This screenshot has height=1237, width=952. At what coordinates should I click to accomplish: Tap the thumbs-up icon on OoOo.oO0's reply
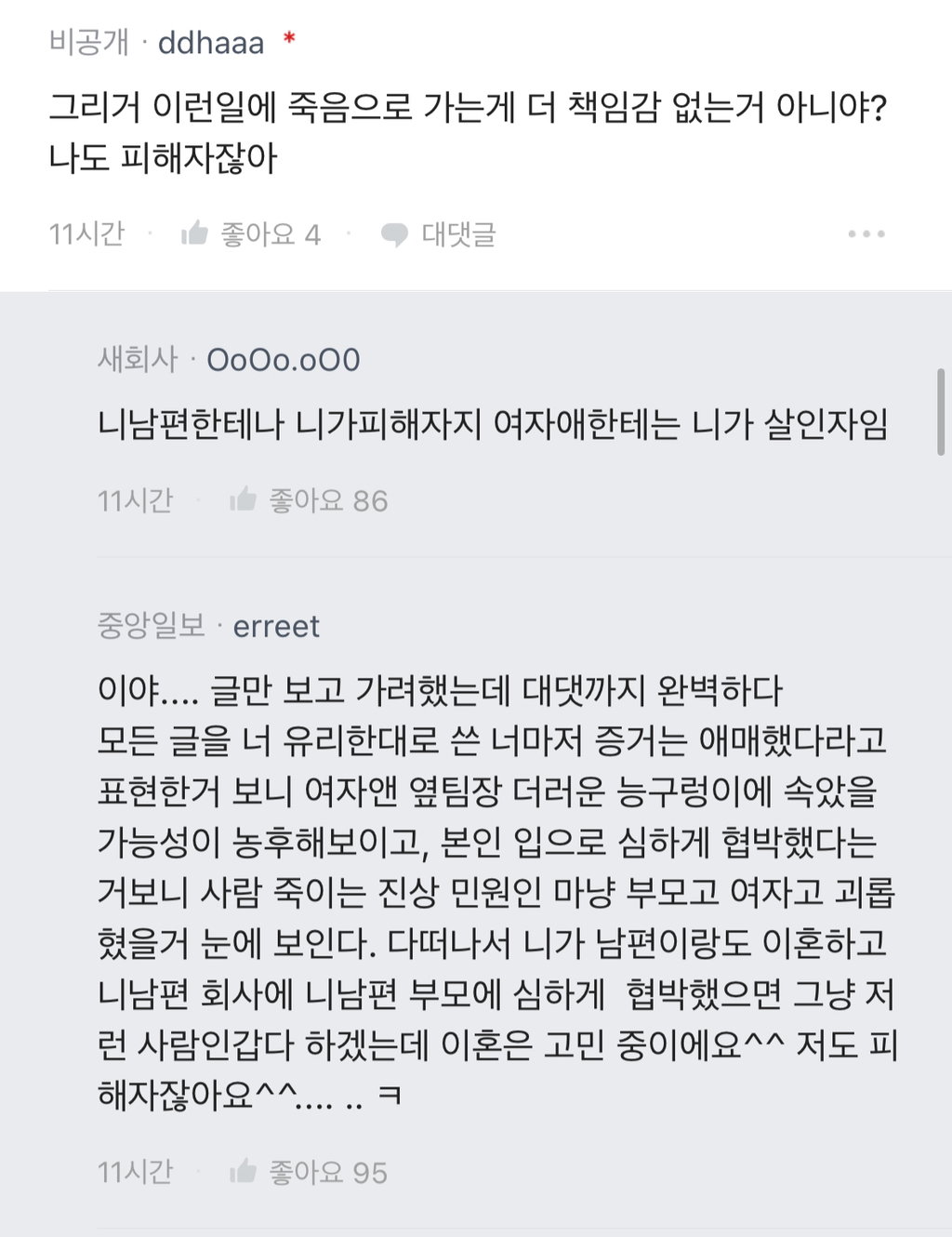pyautogui.click(x=245, y=500)
